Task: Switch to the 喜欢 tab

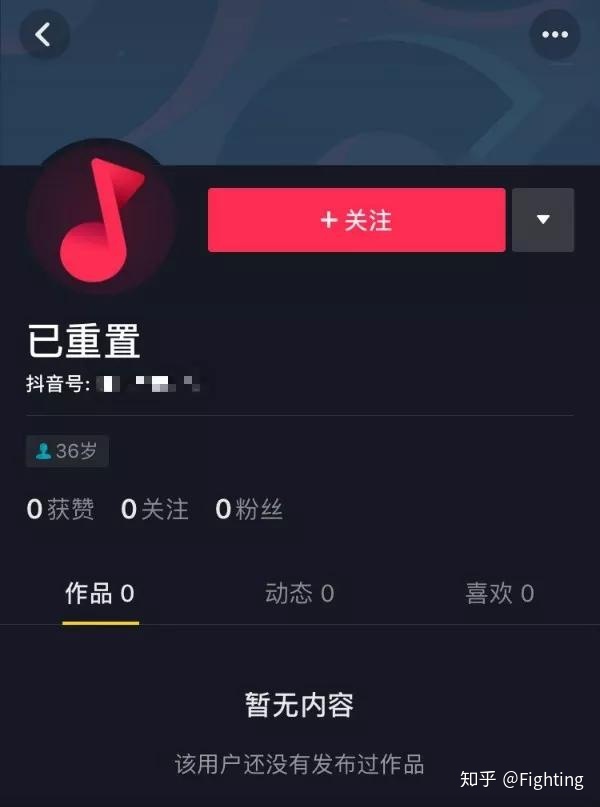Action: tap(499, 594)
